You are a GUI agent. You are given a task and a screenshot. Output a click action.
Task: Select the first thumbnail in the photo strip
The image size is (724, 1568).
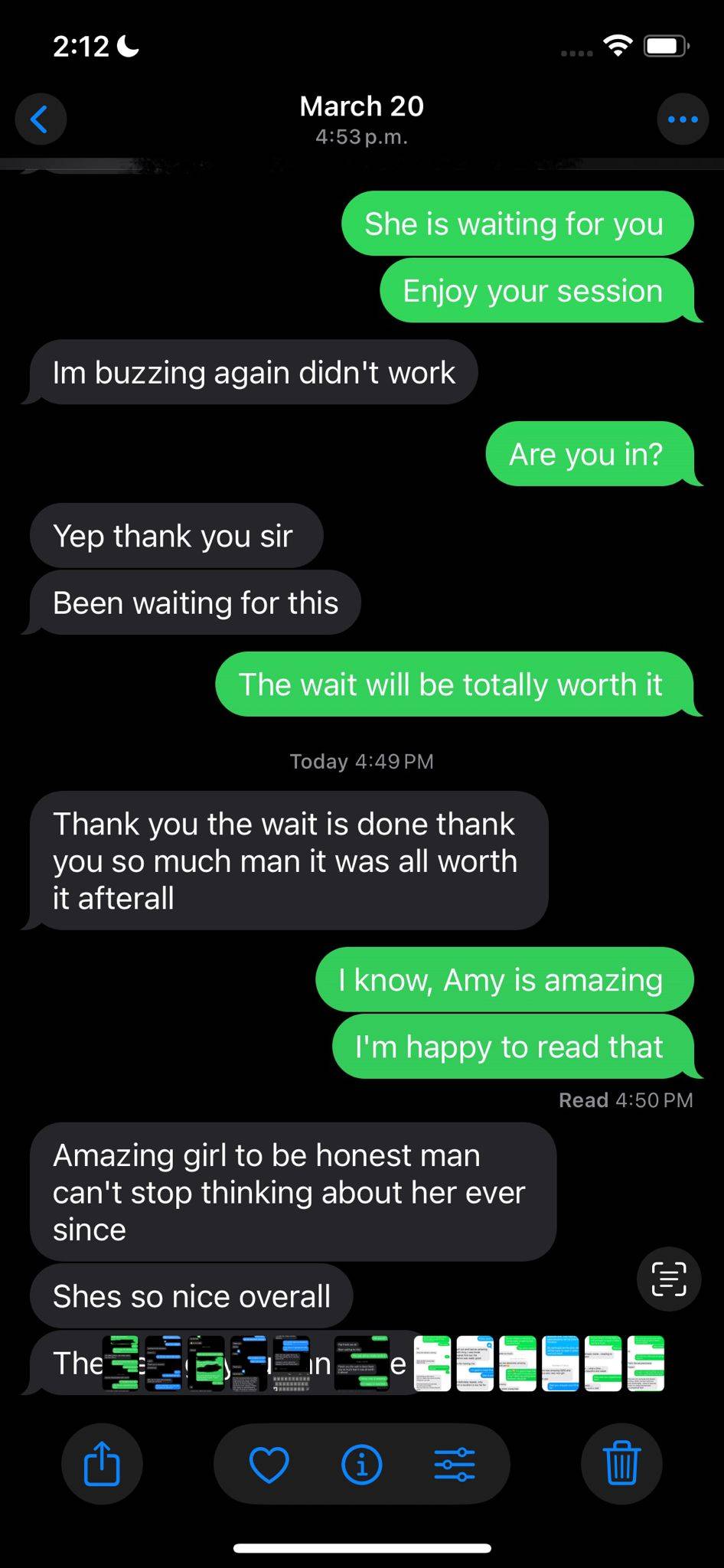coord(120,1364)
